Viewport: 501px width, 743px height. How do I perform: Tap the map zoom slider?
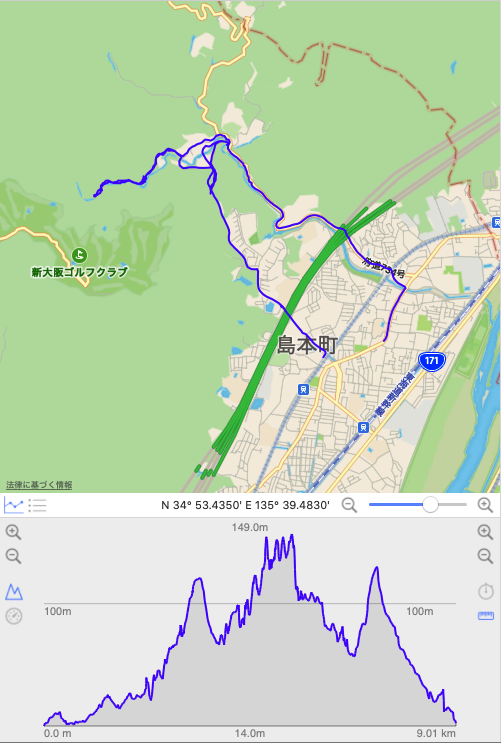[418, 505]
